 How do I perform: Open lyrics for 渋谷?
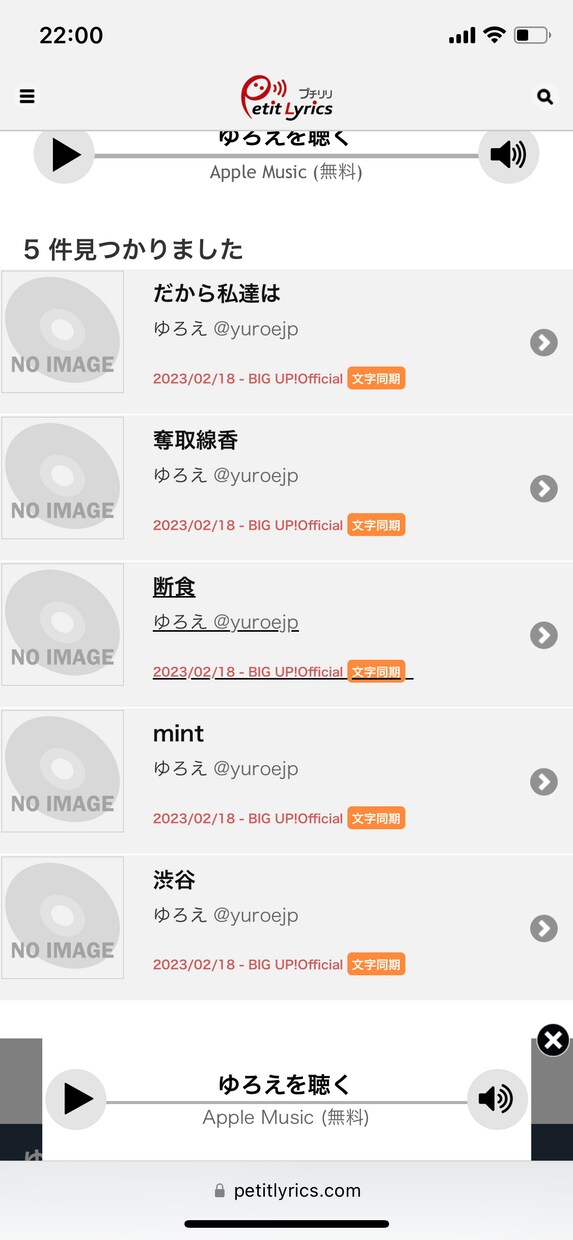tap(286, 928)
